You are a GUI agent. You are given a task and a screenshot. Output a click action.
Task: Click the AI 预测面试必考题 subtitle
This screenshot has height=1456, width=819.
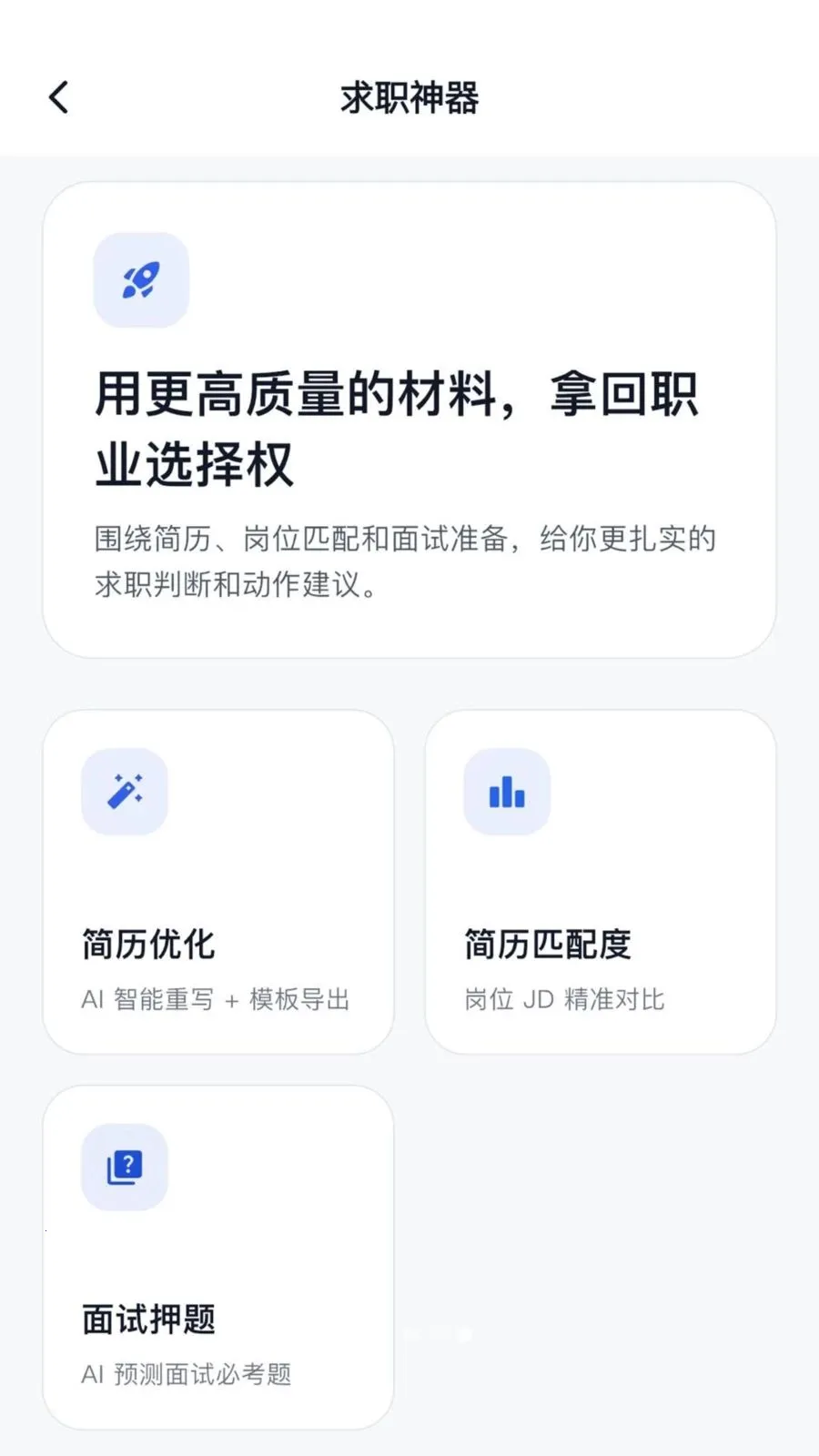(x=187, y=1376)
